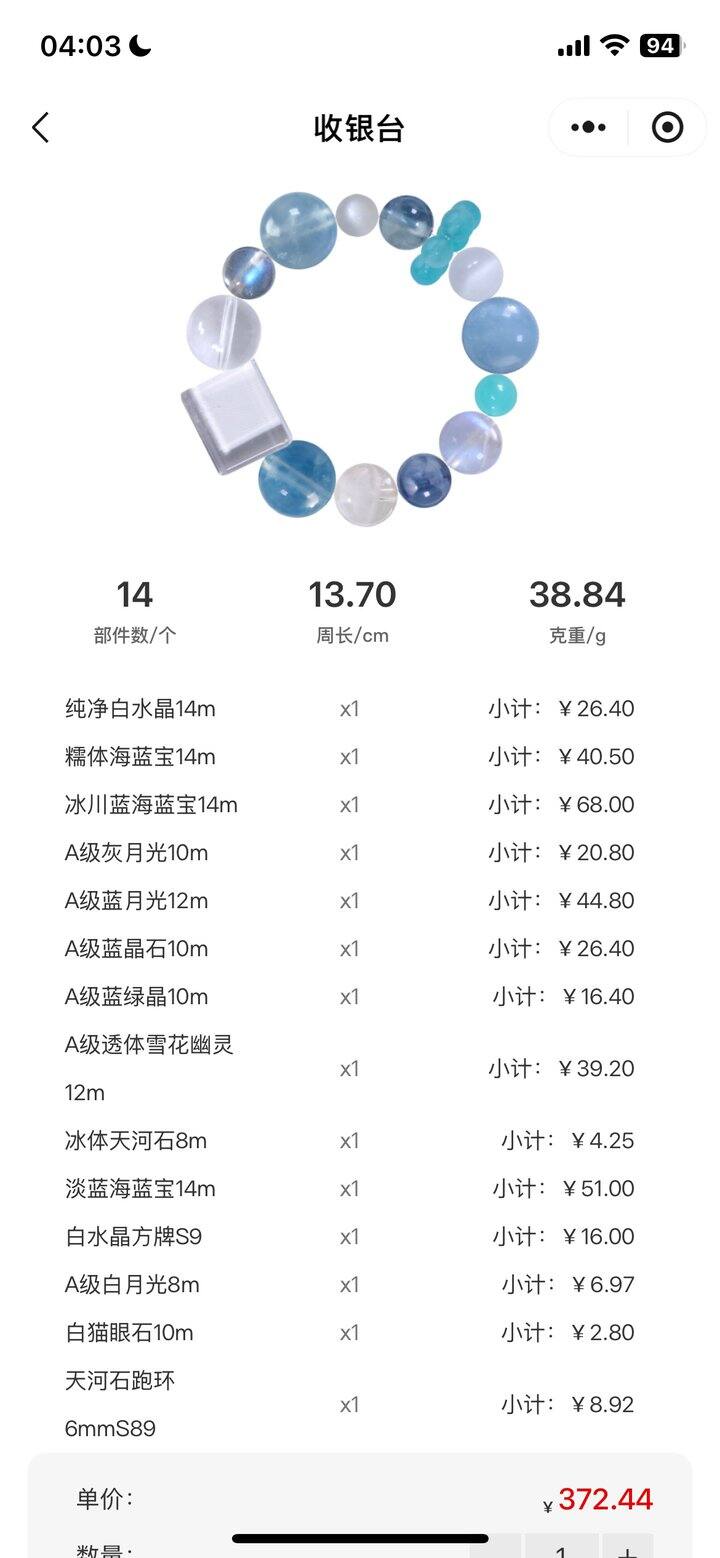Open the mini program more-options menu
720x1558 pixels.
[x=588, y=127]
